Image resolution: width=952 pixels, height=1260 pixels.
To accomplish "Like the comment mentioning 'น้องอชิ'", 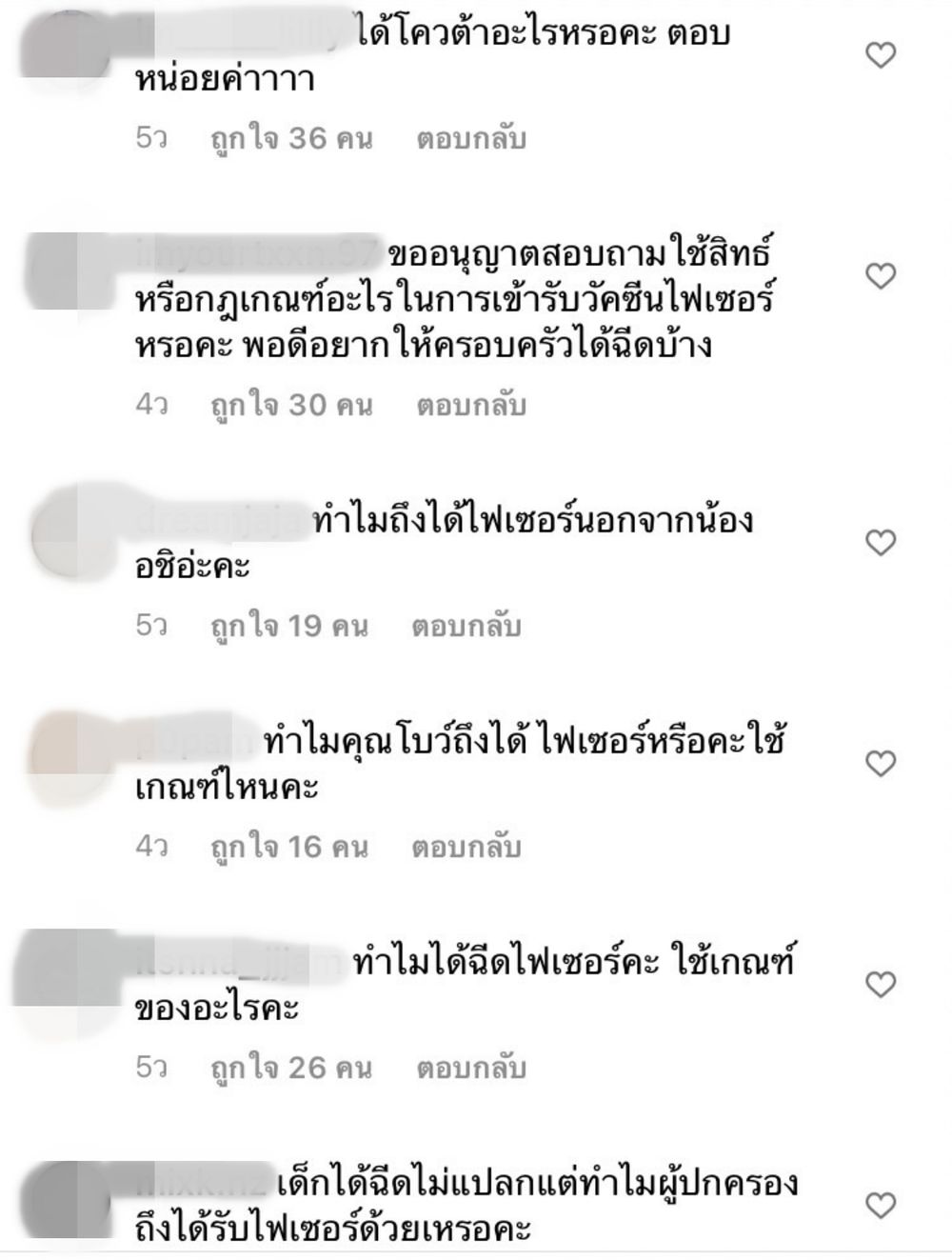I will click(881, 543).
